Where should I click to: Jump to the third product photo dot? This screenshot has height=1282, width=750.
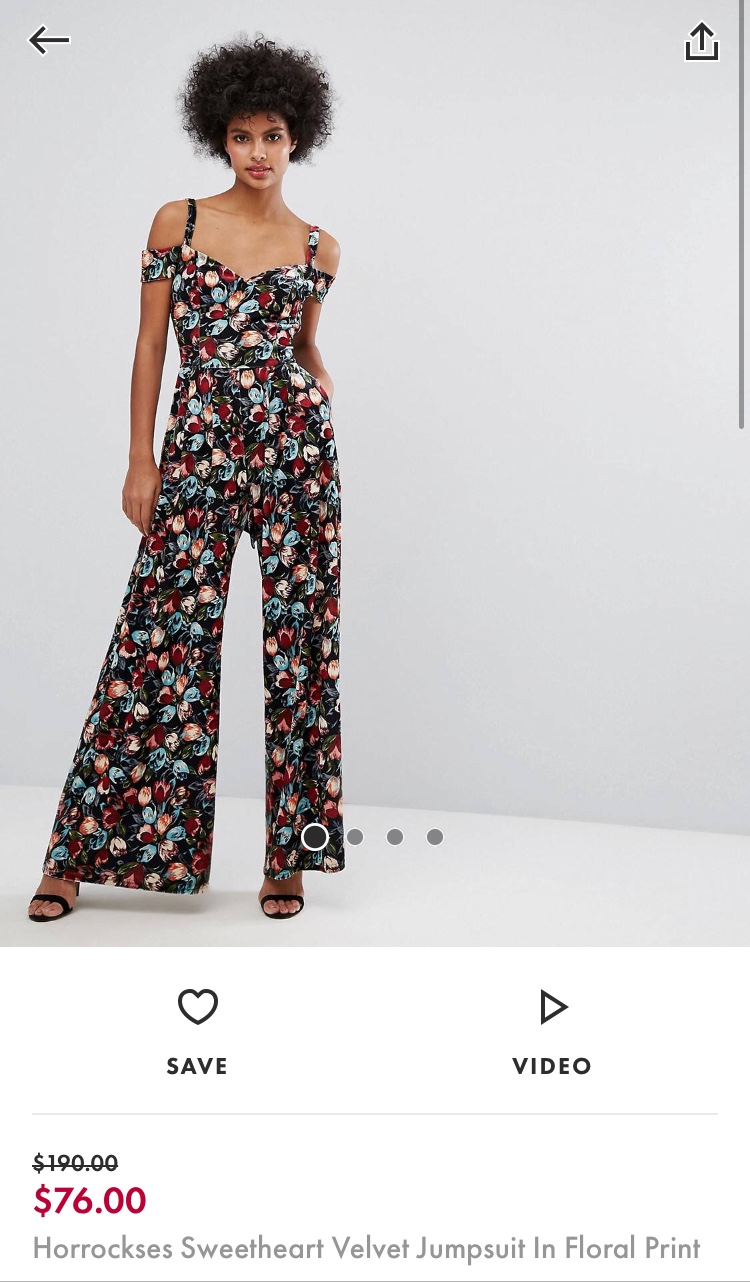click(395, 837)
